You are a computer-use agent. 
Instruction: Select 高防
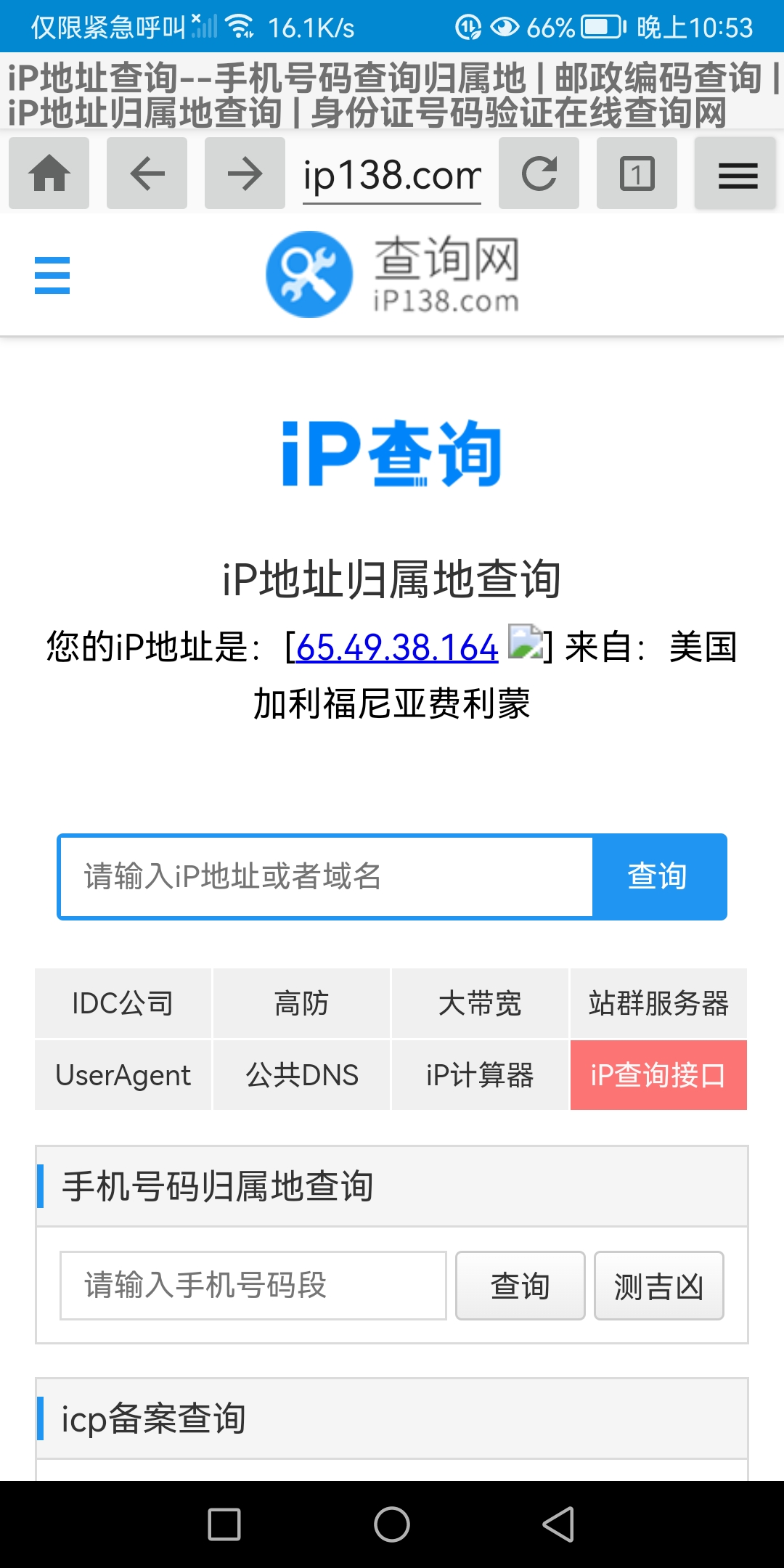coord(301,1003)
